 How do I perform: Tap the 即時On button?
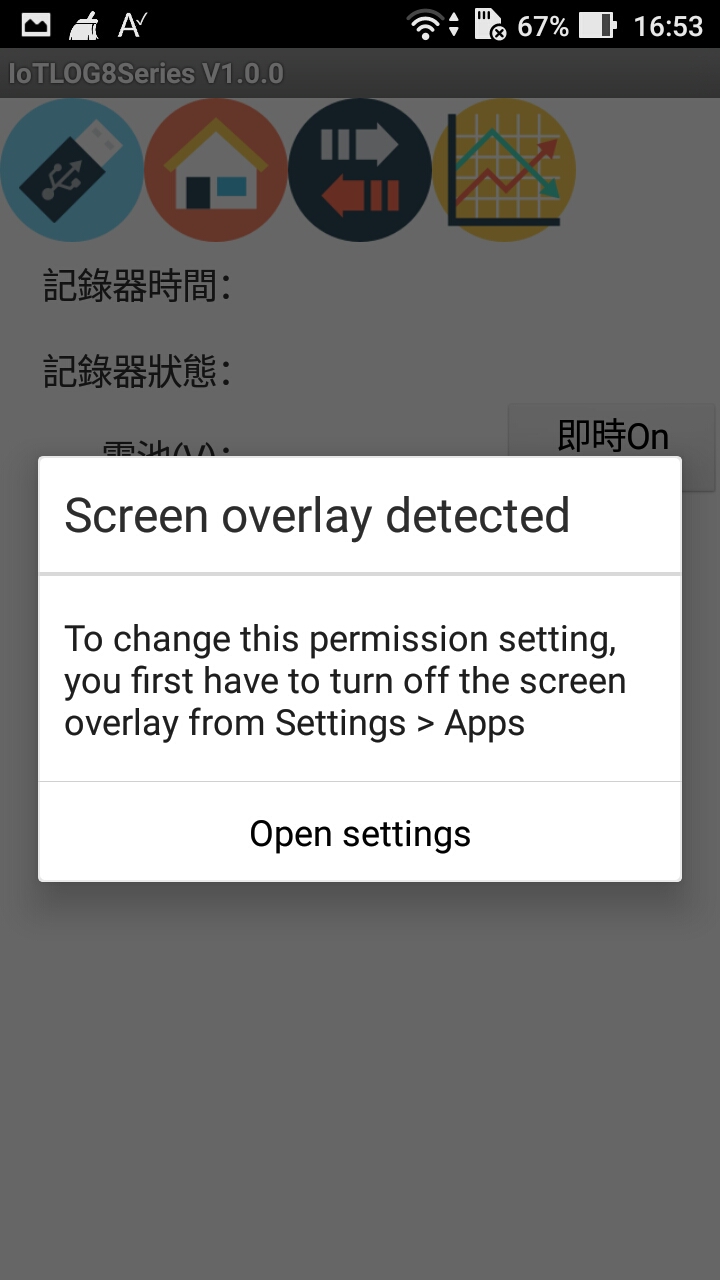(612, 434)
